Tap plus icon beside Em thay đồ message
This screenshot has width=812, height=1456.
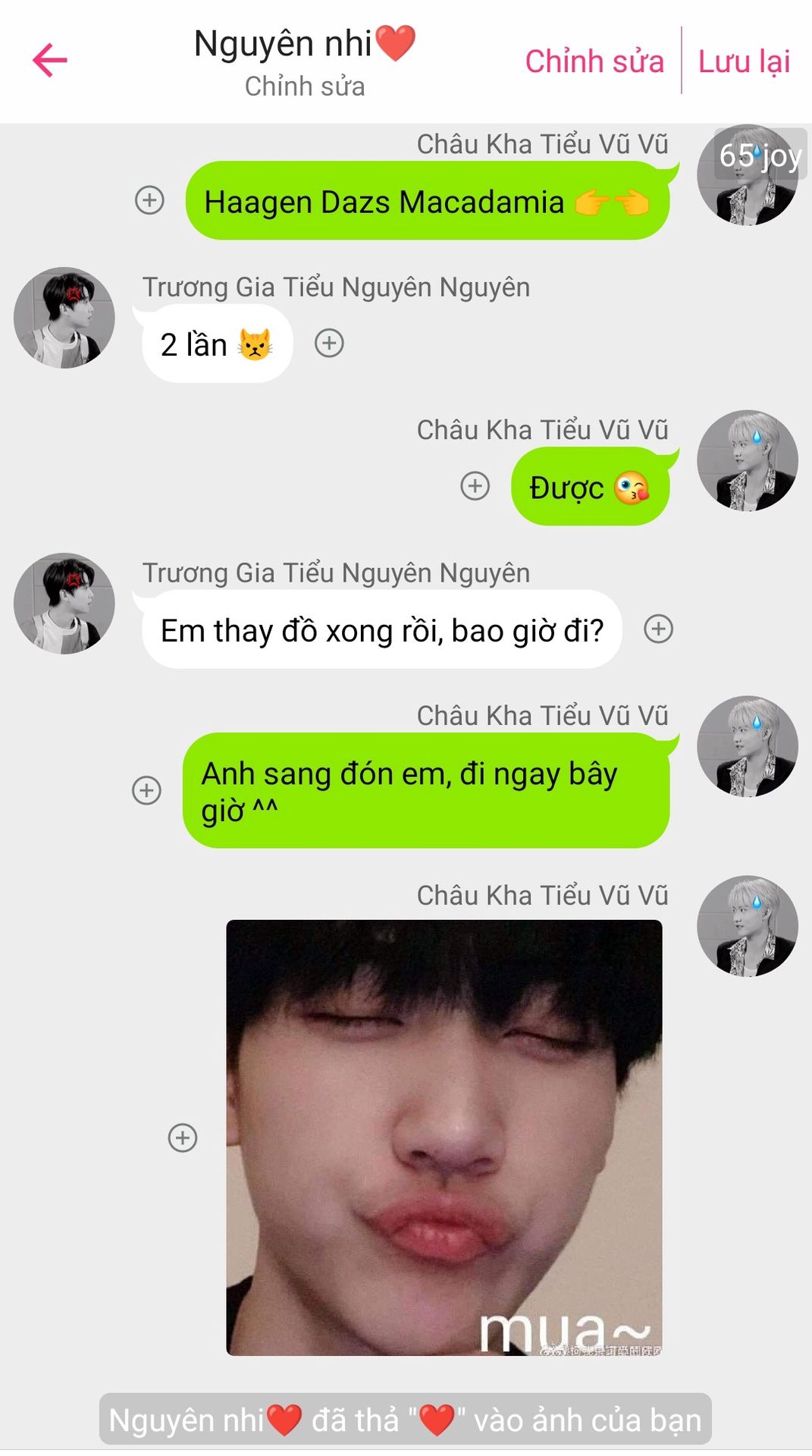pos(658,629)
